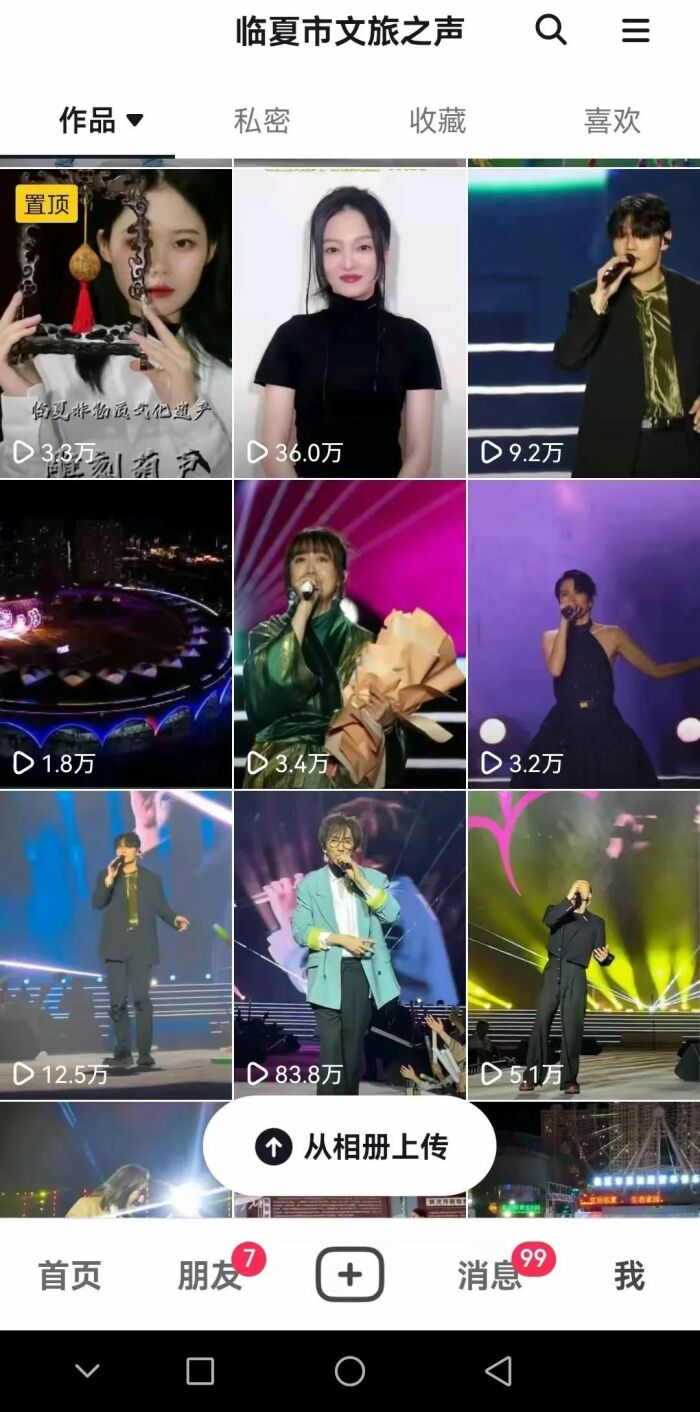Play the video with 83.8万 views
Viewport: 700px width, 1412px height.
(350, 945)
